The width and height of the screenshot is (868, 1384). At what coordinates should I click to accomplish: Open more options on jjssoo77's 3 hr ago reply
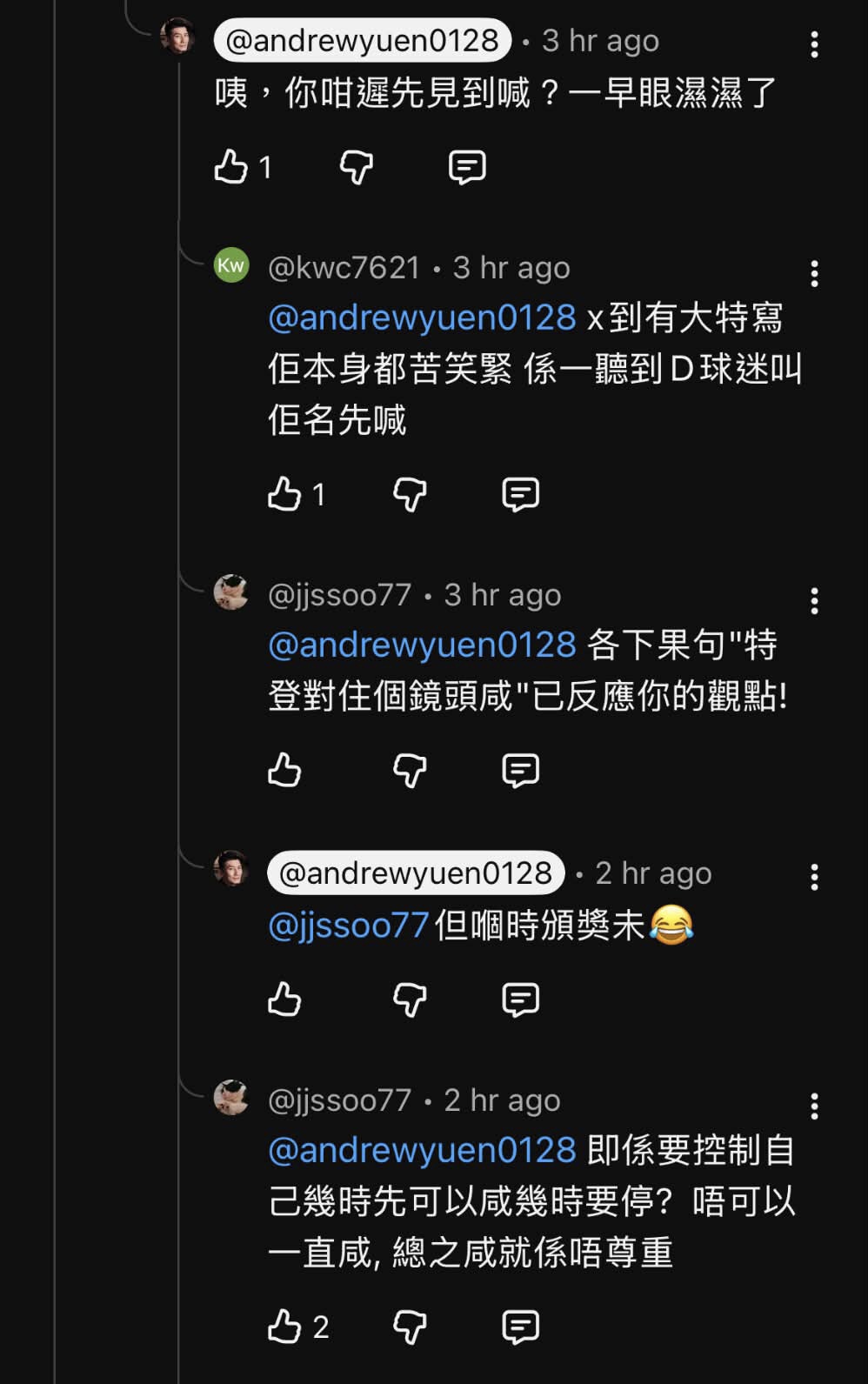tap(814, 600)
